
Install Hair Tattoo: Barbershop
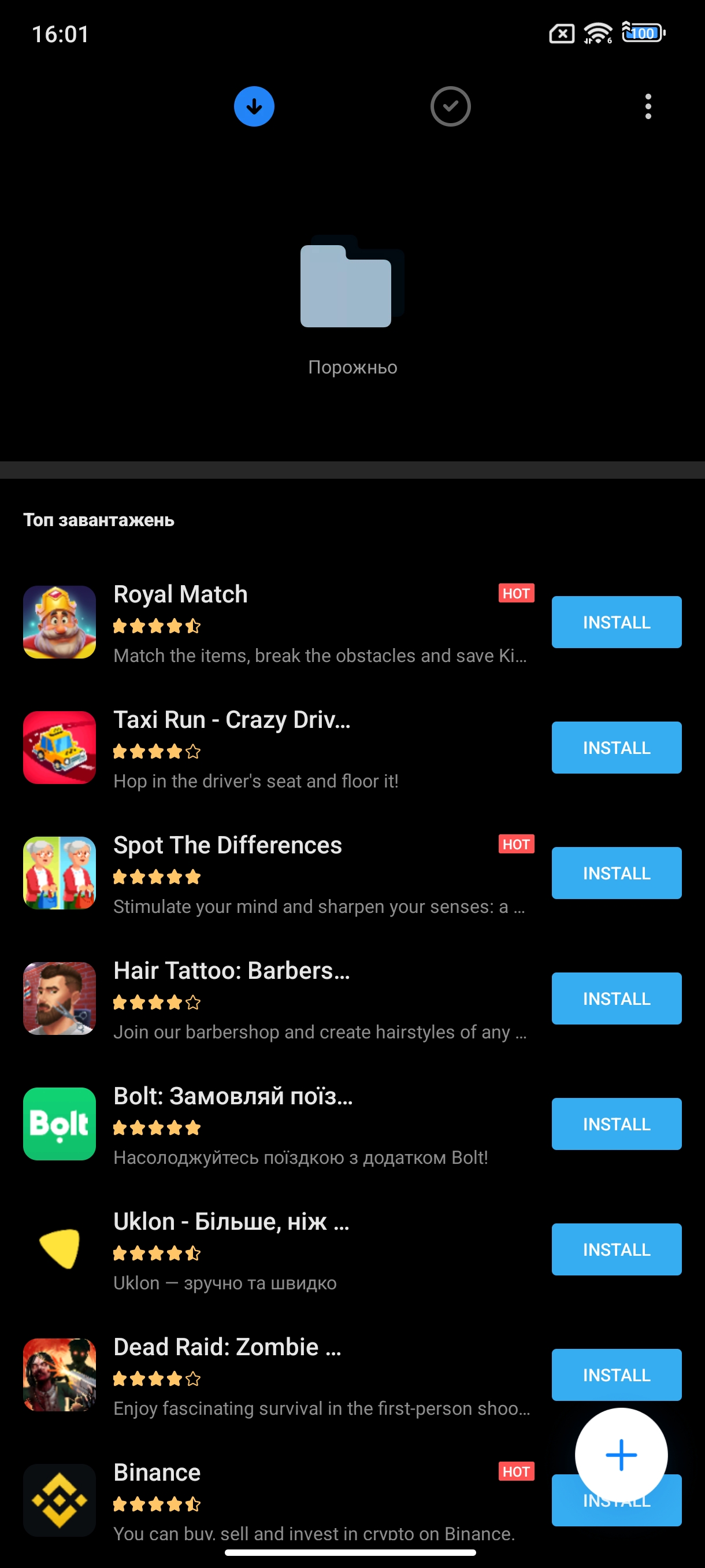click(x=615, y=999)
